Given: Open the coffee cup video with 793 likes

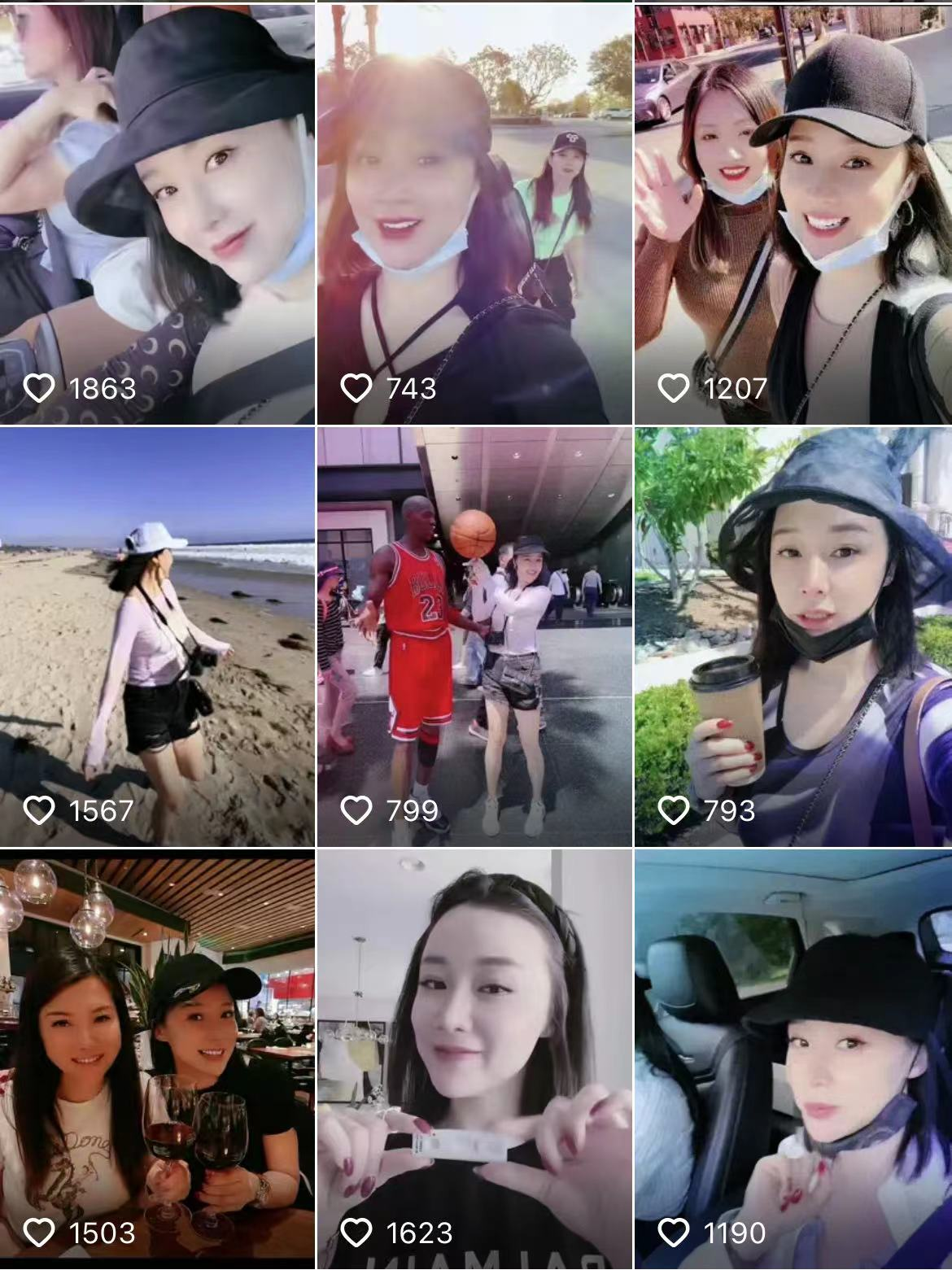Looking at the screenshot, I should (x=793, y=636).
